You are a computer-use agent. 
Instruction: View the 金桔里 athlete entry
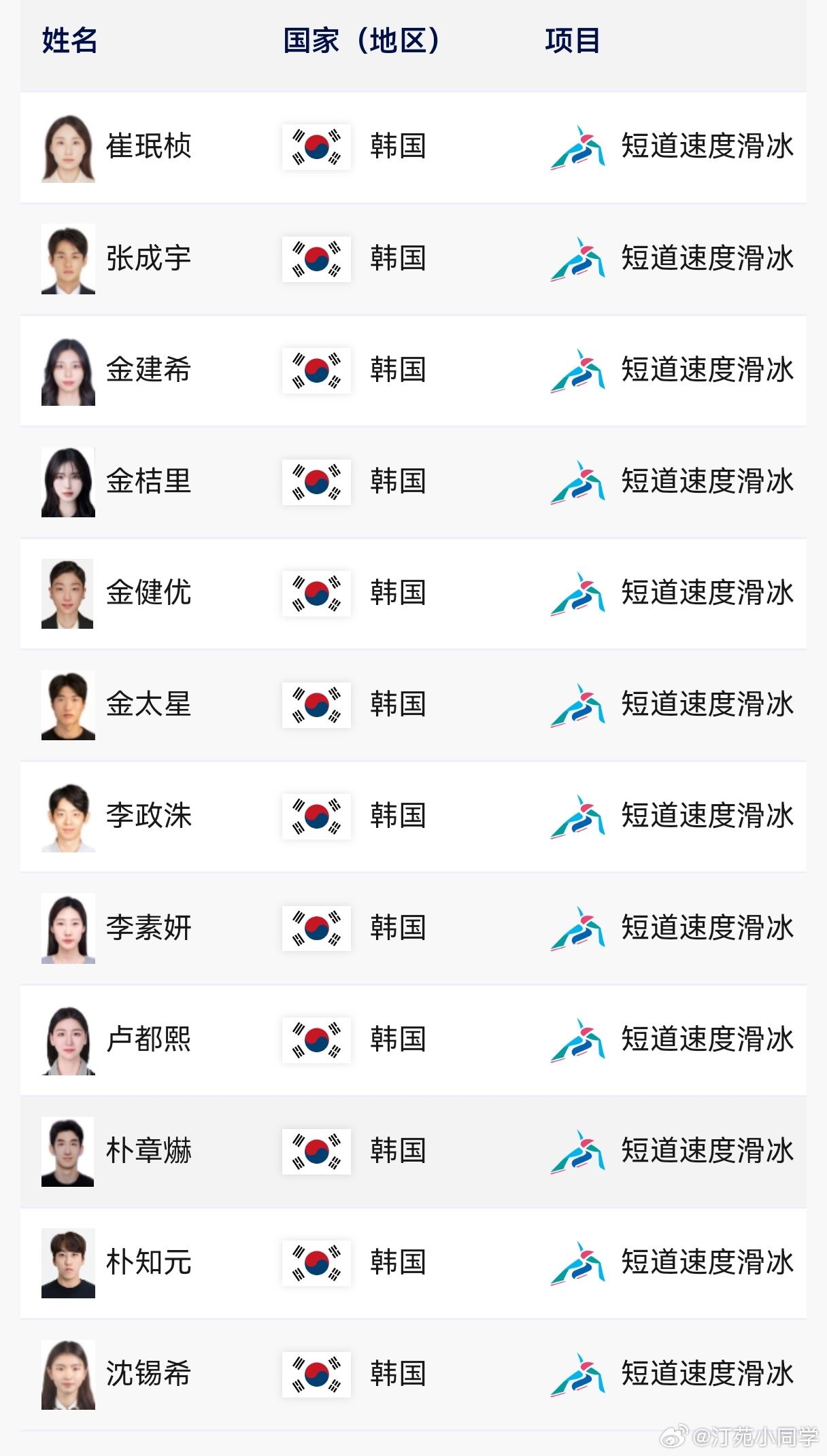tap(148, 482)
